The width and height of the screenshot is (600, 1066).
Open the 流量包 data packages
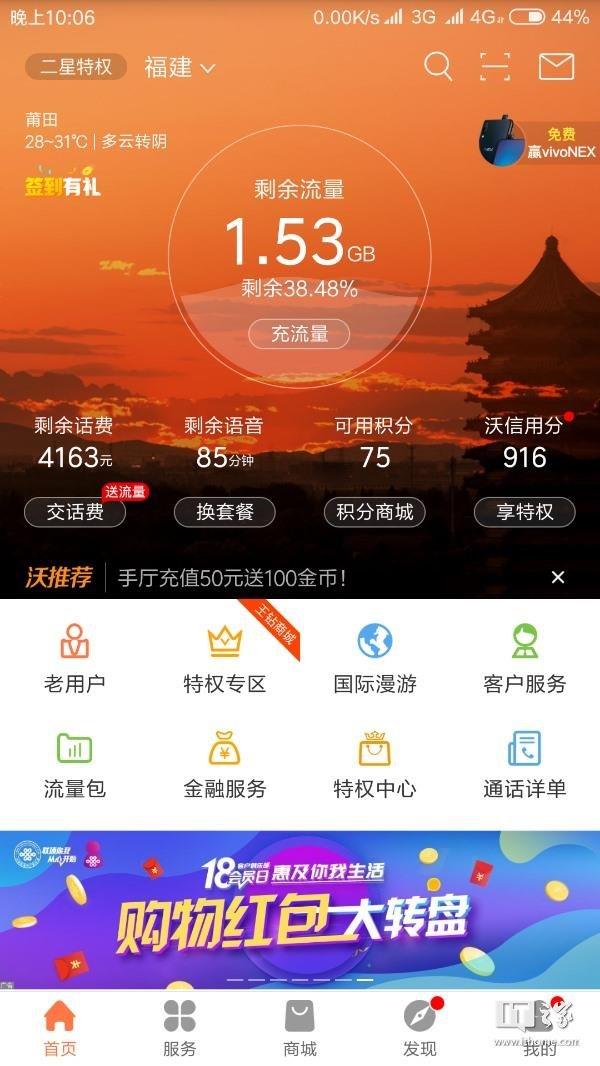(x=75, y=763)
